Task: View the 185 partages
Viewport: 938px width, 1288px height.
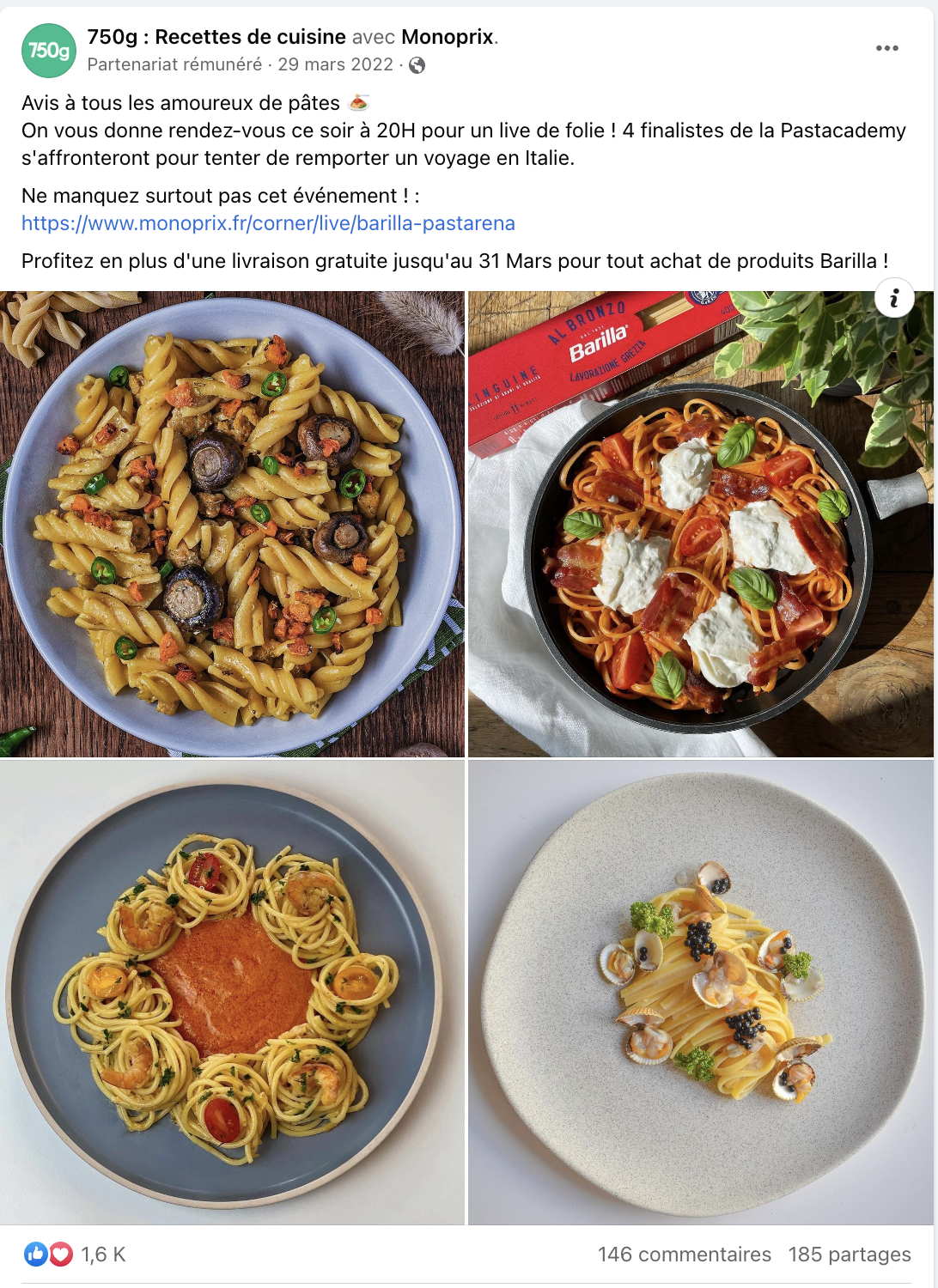Action: click(849, 1255)
